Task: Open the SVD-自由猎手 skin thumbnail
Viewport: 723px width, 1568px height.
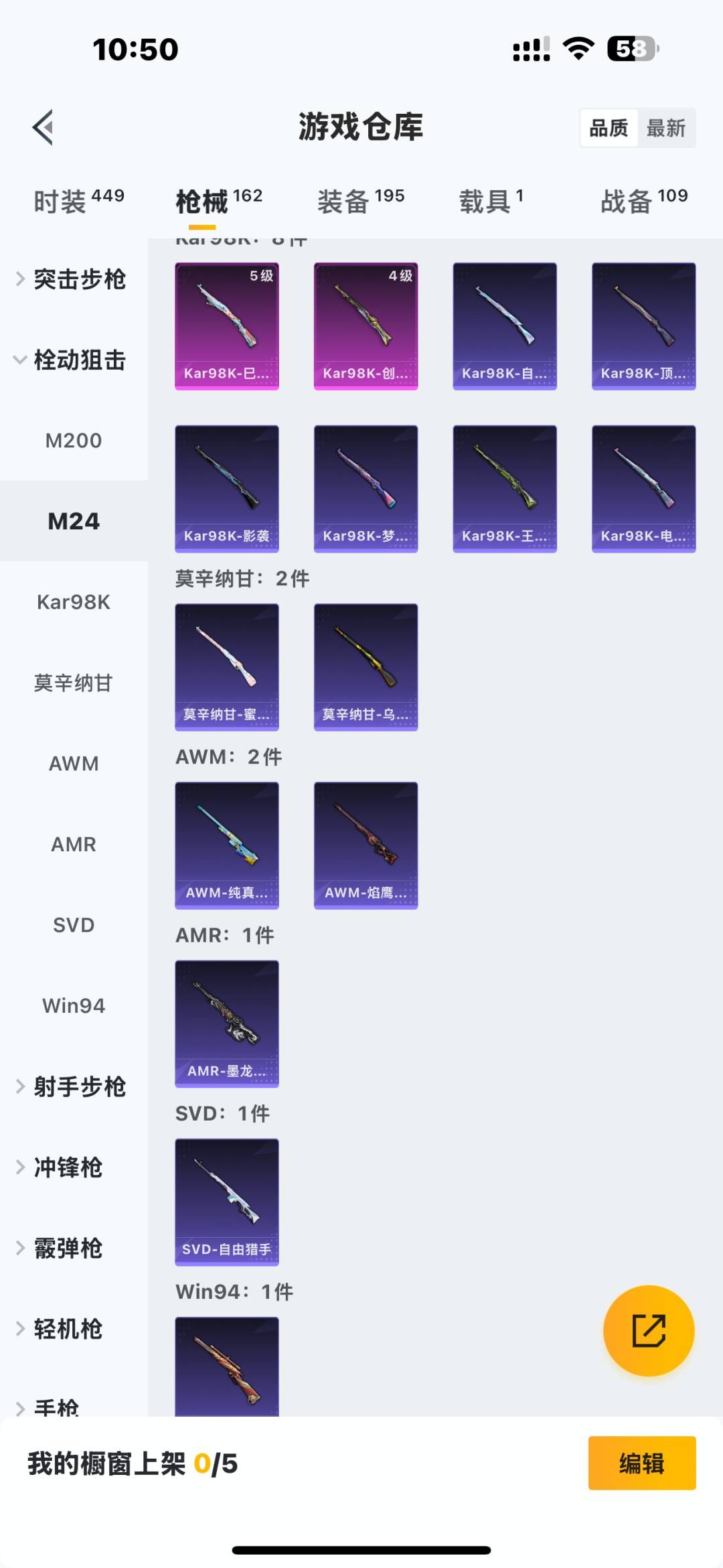Action: (227, 1202)
